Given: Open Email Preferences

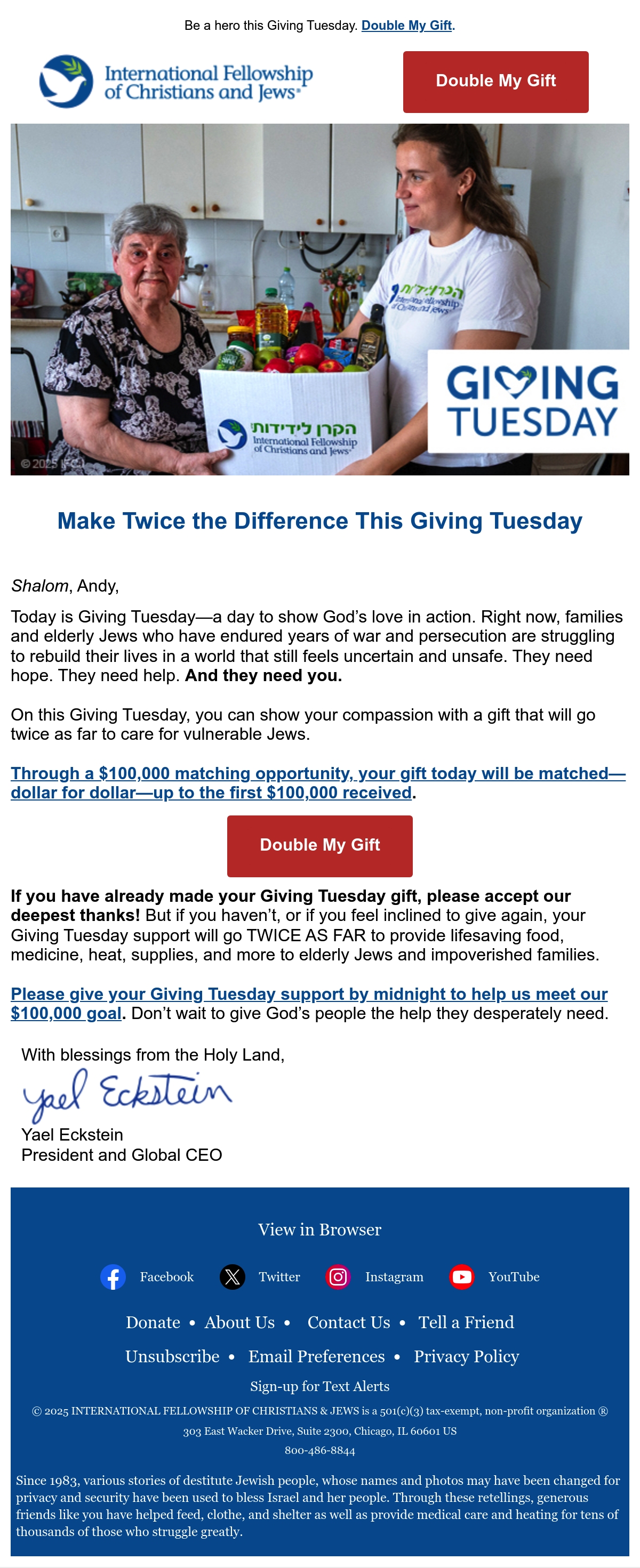Looking at the screenshot, I should 316,1356.
